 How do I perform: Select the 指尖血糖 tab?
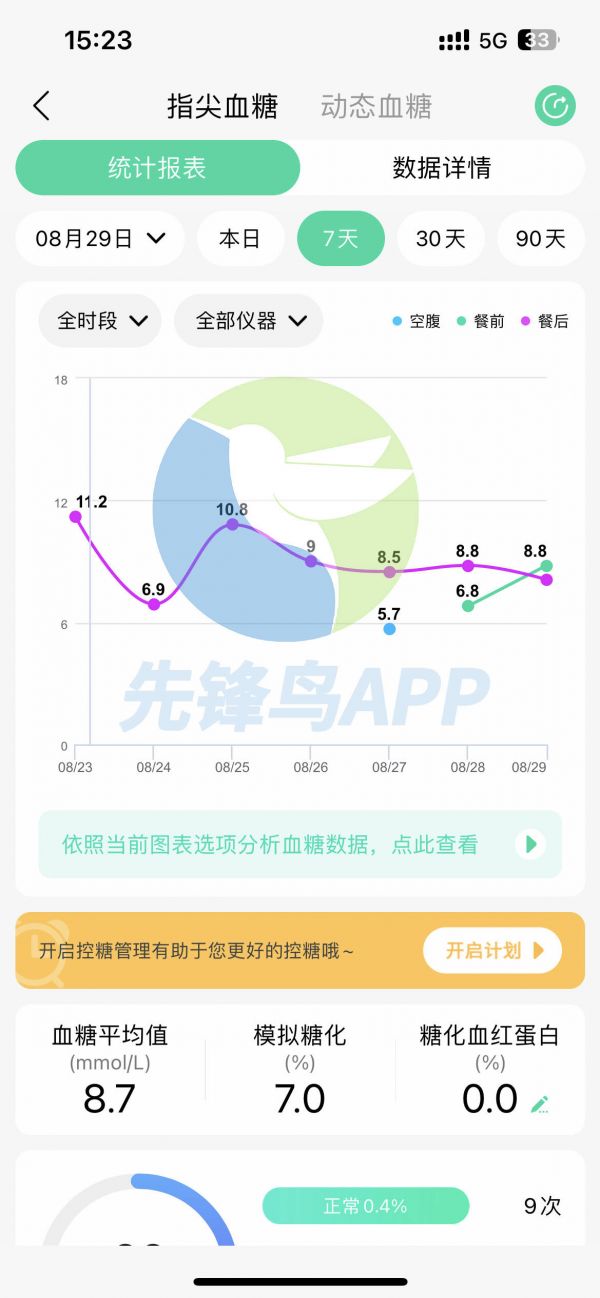click(x=222, y=106)
